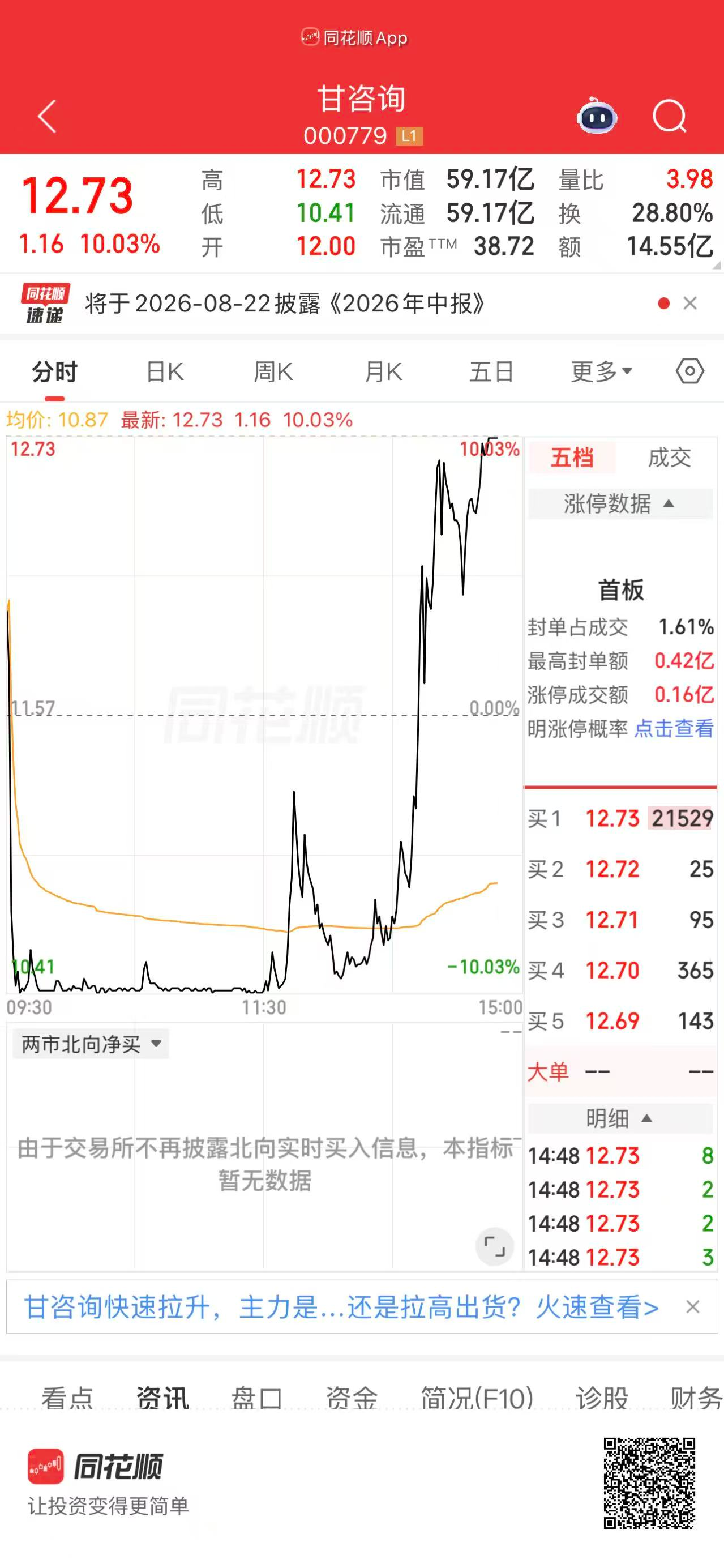The width and height of the screenshot is (724, 1568).
Task: Toggle the 明细 trade detail expander
Action: [620, 1118]
